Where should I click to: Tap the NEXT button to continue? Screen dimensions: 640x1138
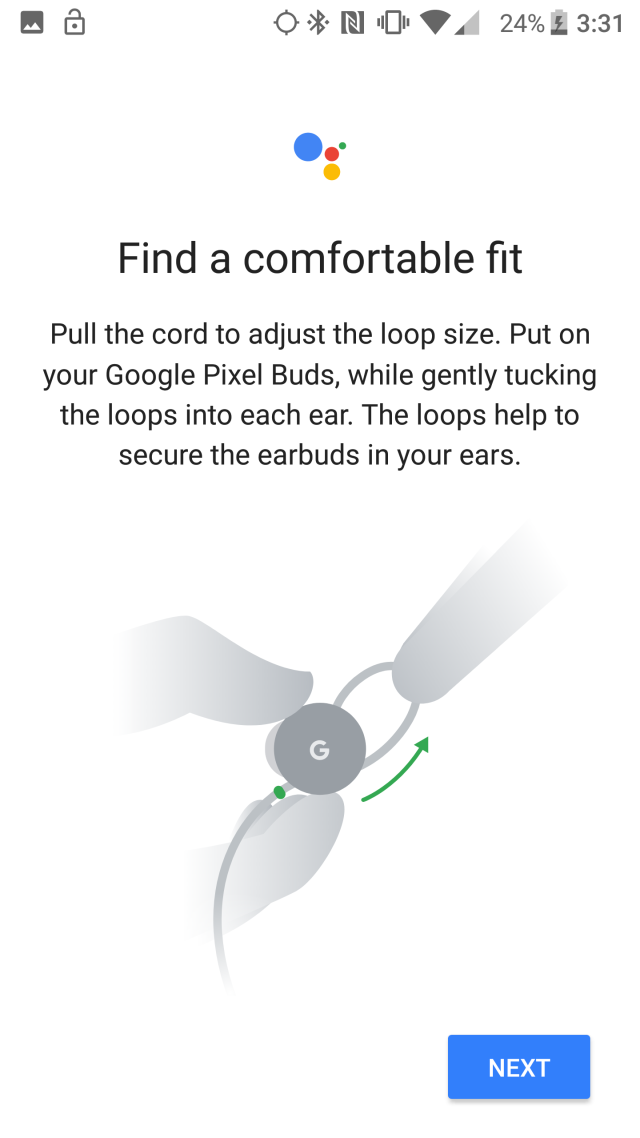[x=518, y=1067]
